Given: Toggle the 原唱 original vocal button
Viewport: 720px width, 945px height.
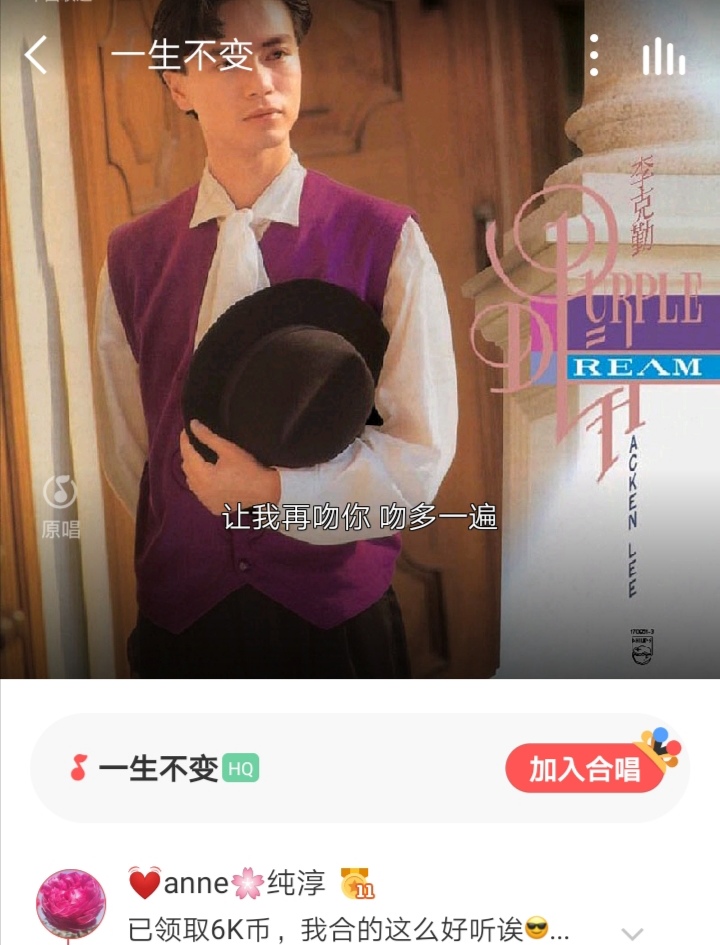Looking at the screenshot, I should pyautogui.click(x=60, y=506).
